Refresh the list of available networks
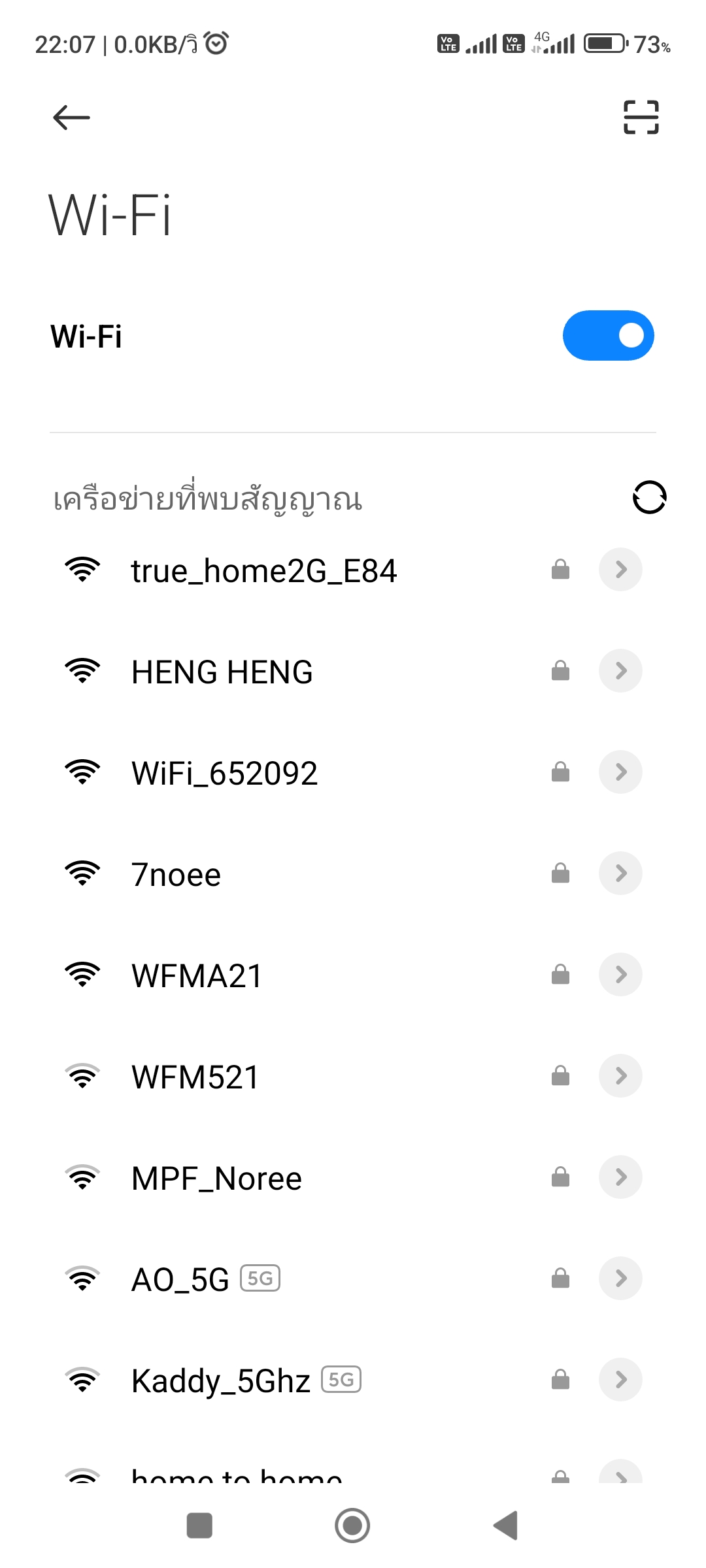 coord(649,498)
